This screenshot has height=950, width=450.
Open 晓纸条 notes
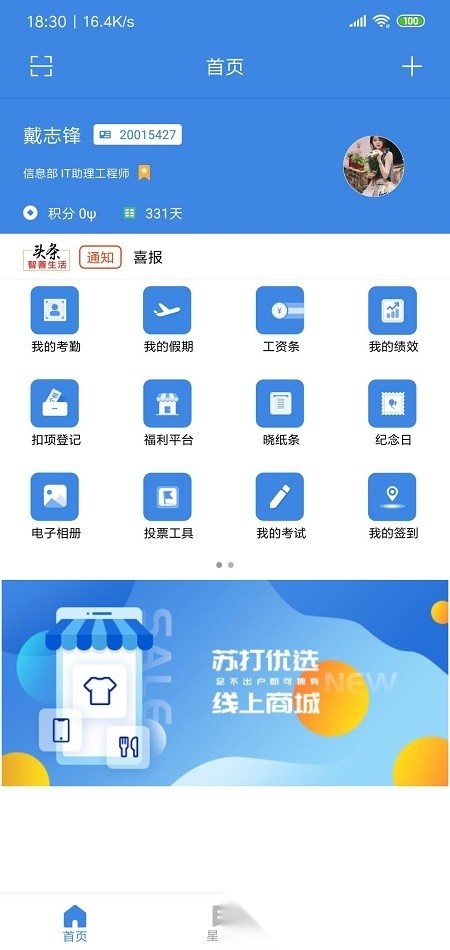(280, 413)
